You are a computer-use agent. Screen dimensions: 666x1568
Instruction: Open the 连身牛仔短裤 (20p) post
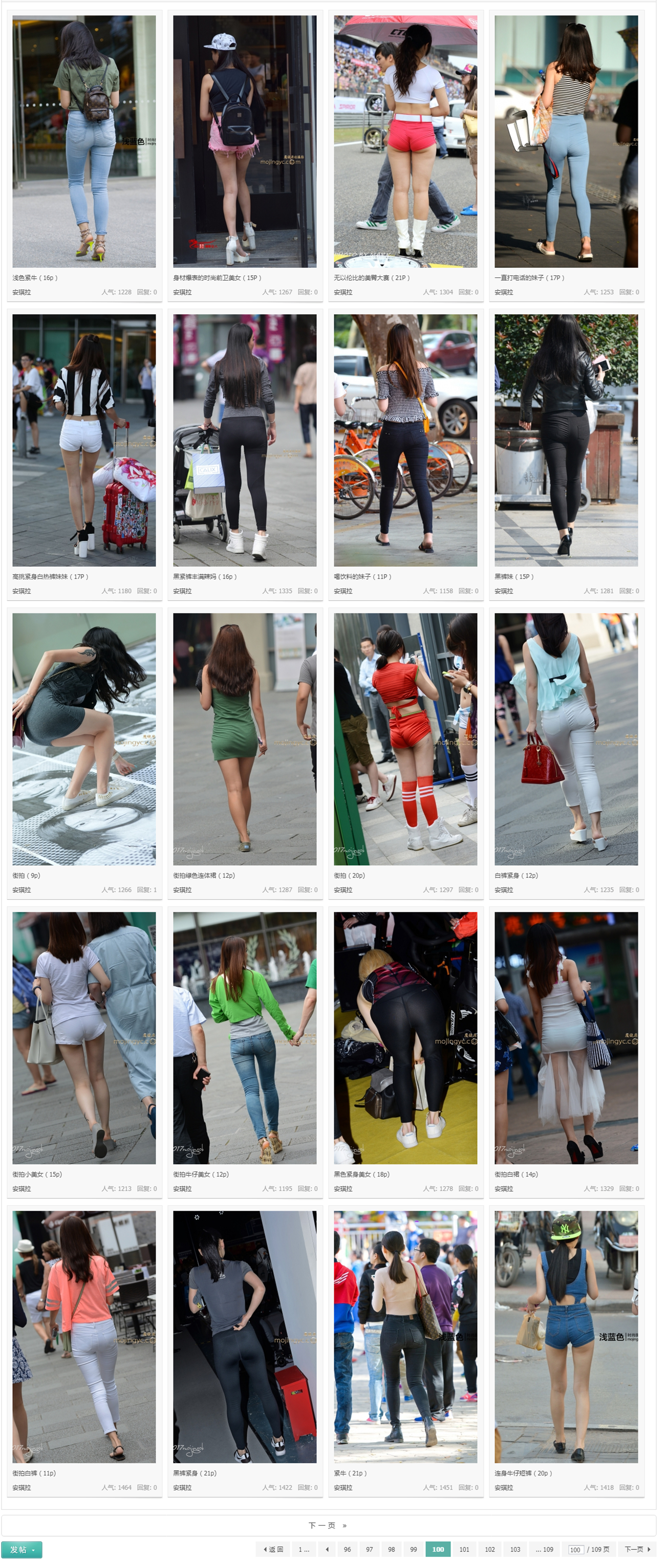[x=522, y=1473]
